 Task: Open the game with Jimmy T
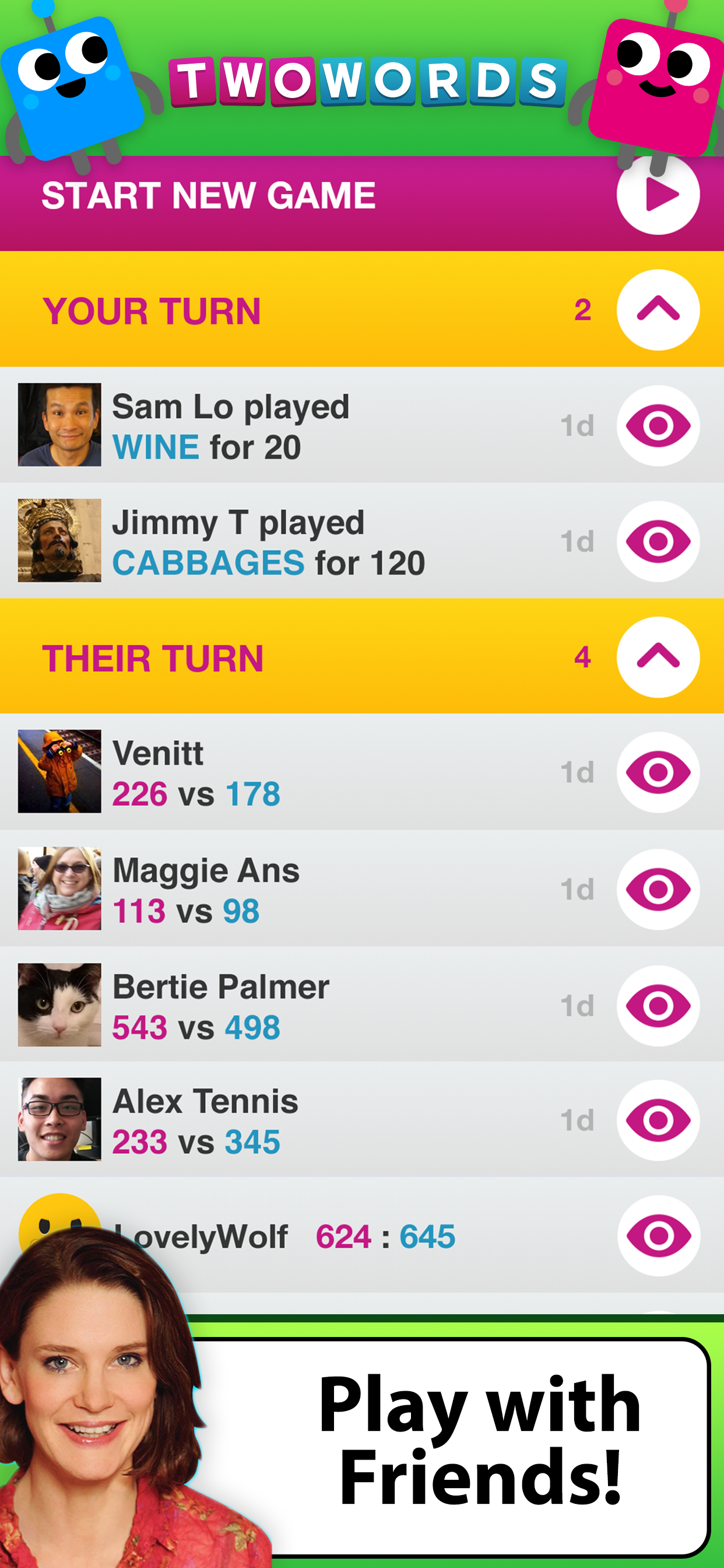tap(657, 541)
